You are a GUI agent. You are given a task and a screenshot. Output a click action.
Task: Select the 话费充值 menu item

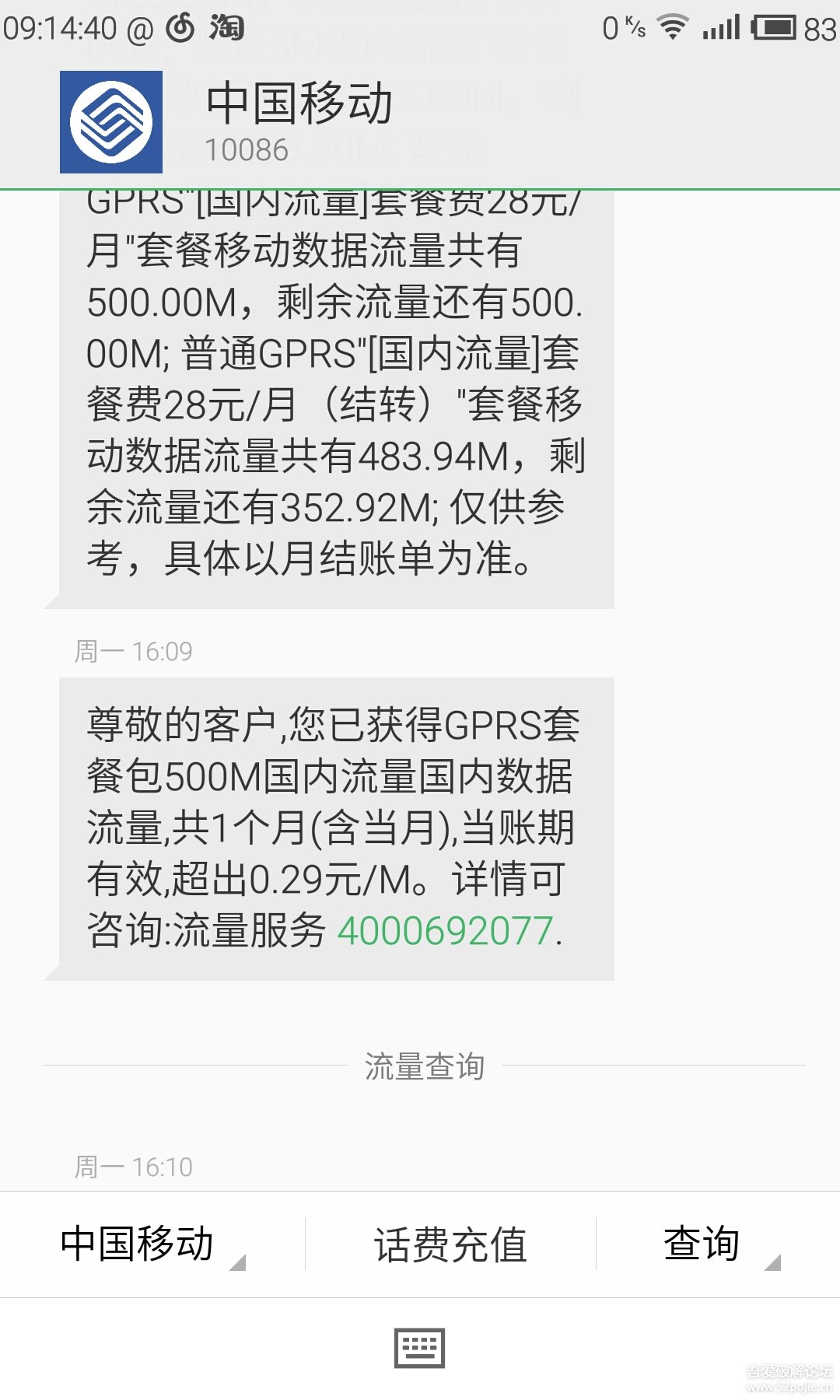[450, 1241]
